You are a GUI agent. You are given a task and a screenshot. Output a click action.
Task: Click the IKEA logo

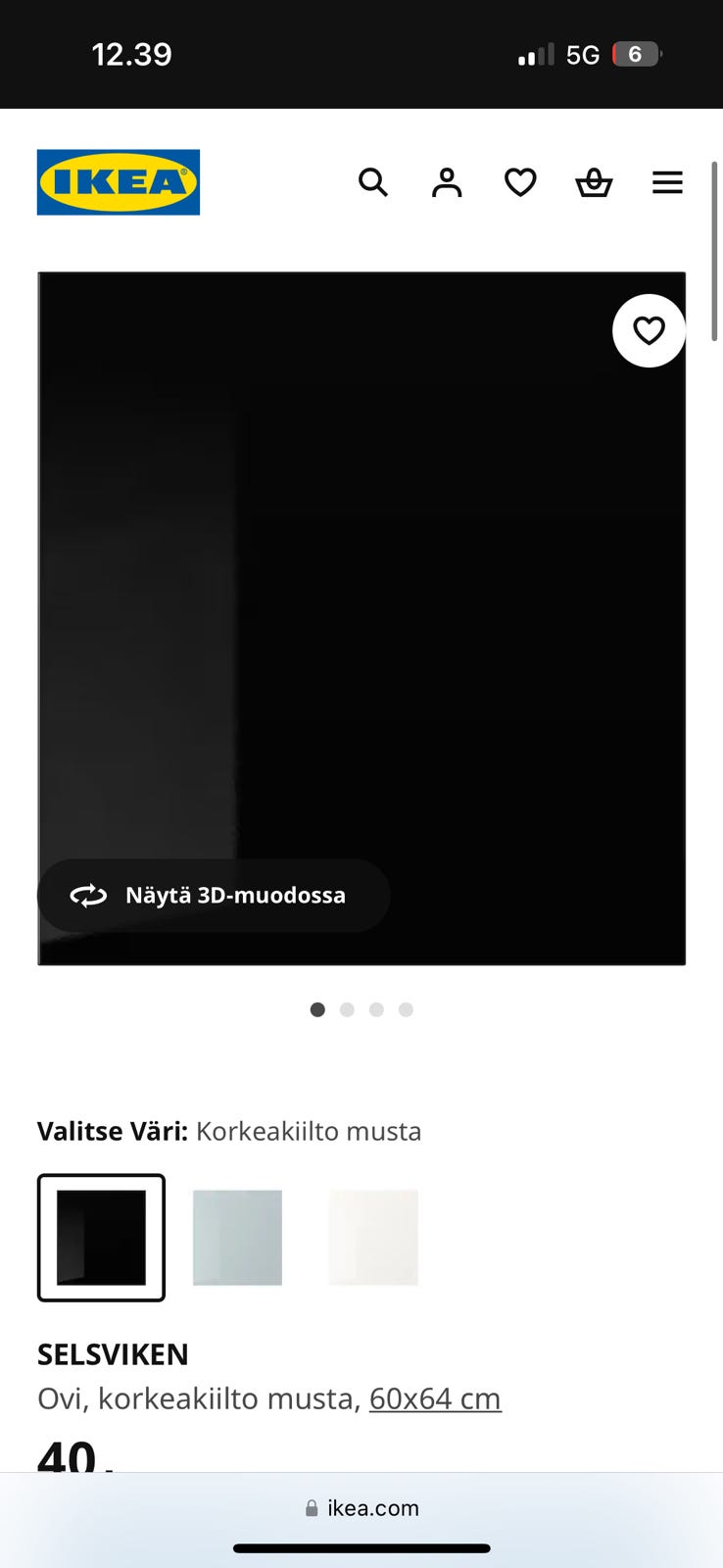(118, 182)
